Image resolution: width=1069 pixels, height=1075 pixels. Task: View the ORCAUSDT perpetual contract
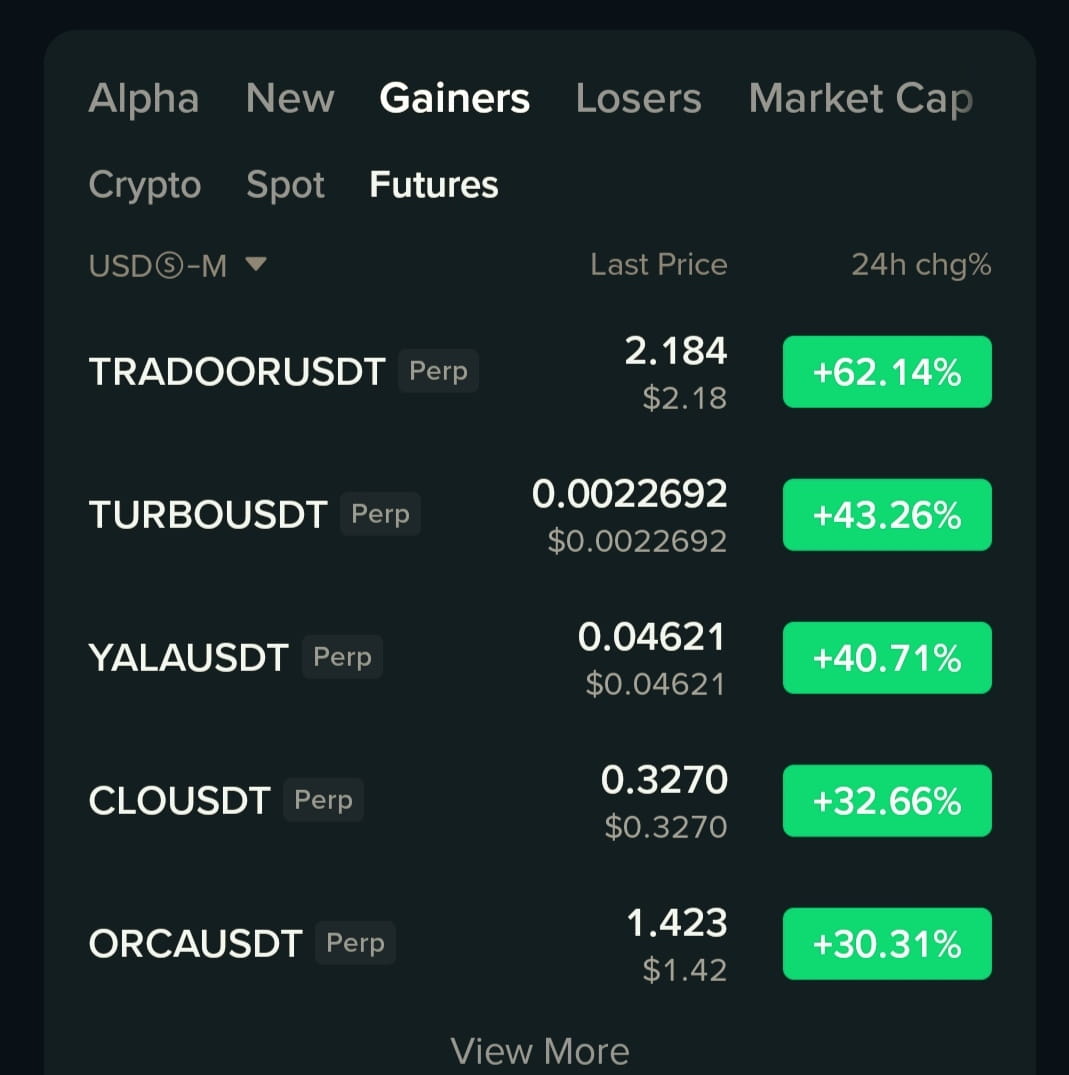coord(196,944)
